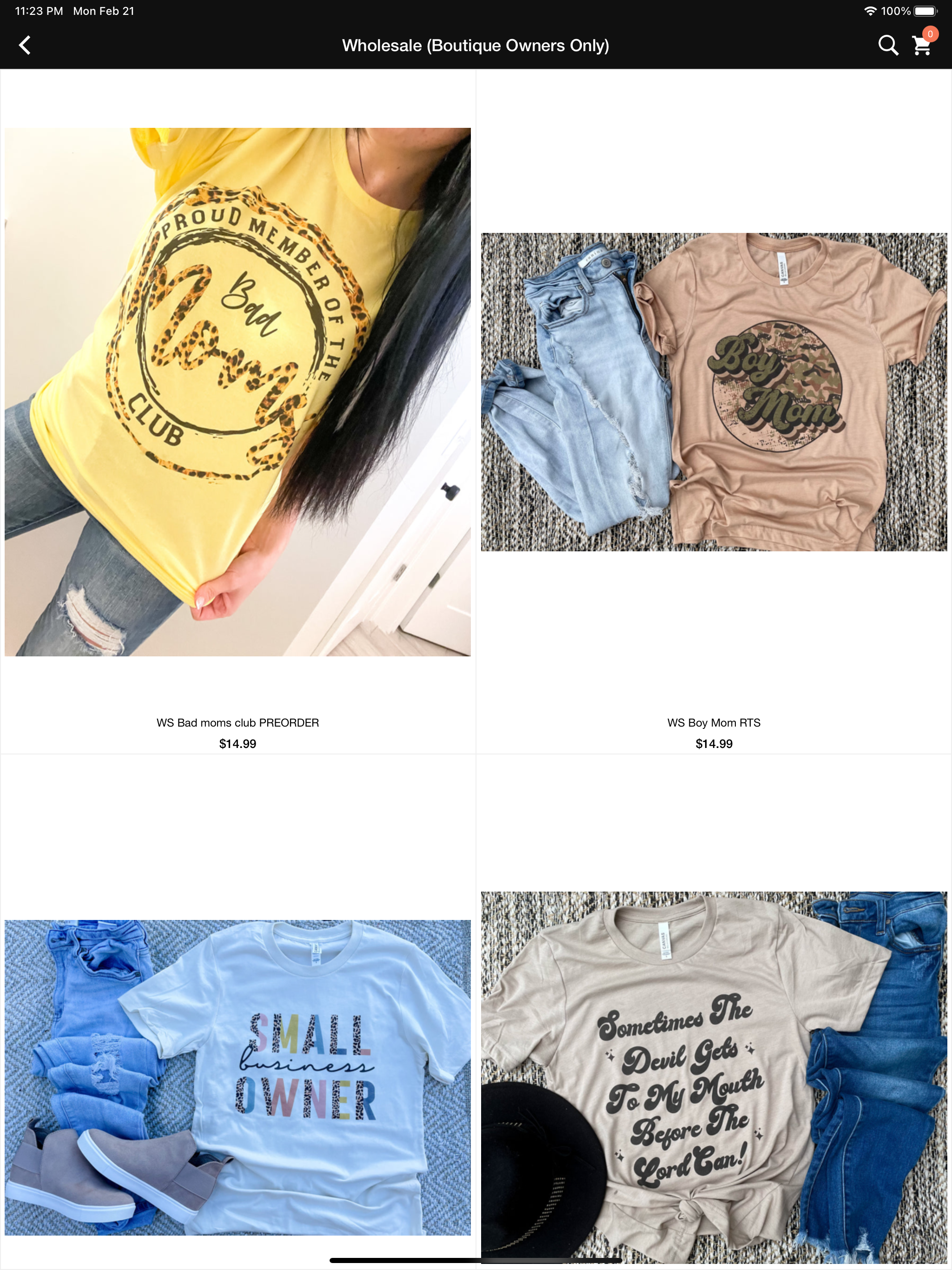Open the shopping cart
Image resolution: width=952 pixels, height=1270 pixels.
tap(922, 45)
